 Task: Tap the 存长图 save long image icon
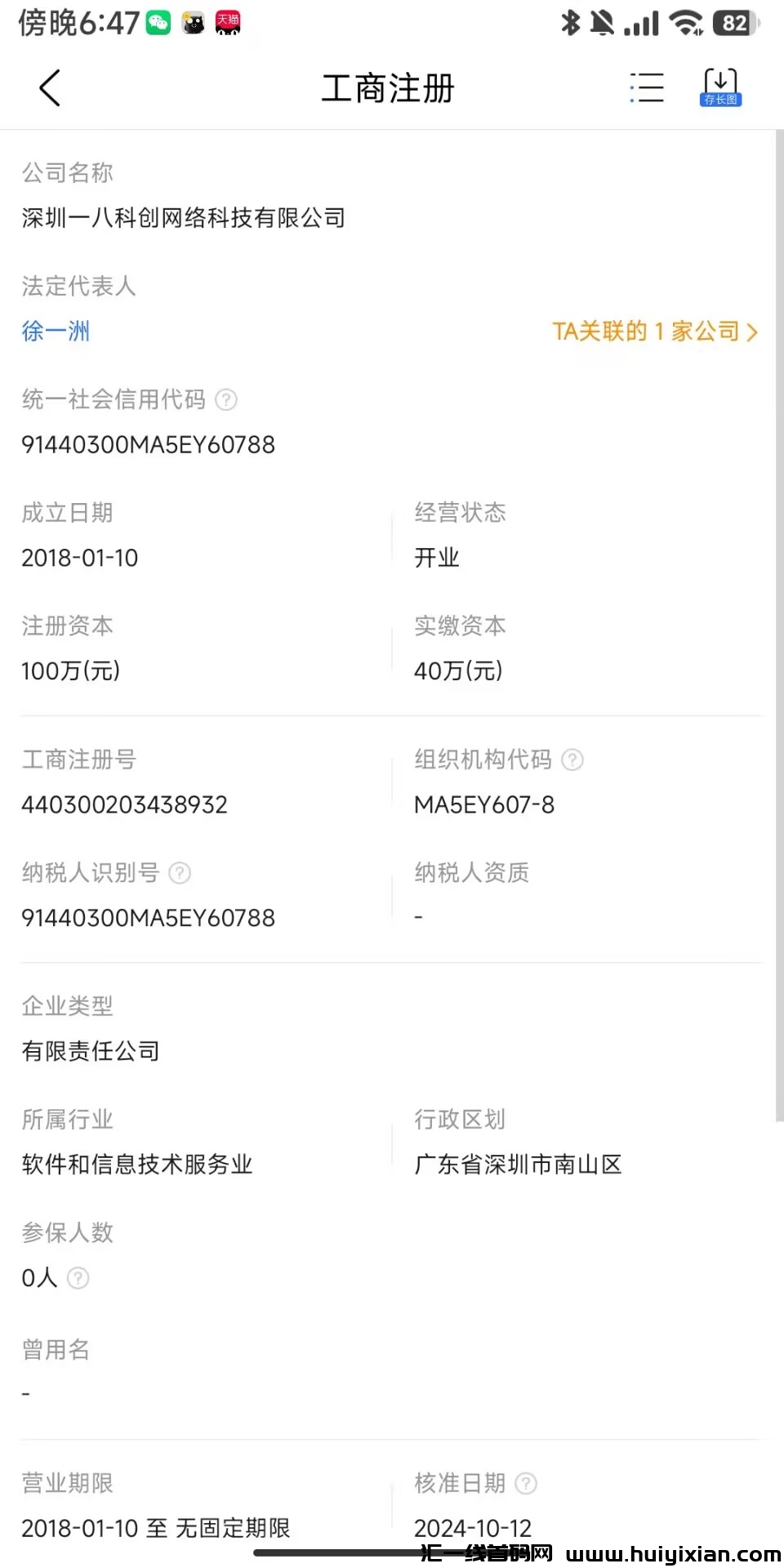(x=721, y=86)
